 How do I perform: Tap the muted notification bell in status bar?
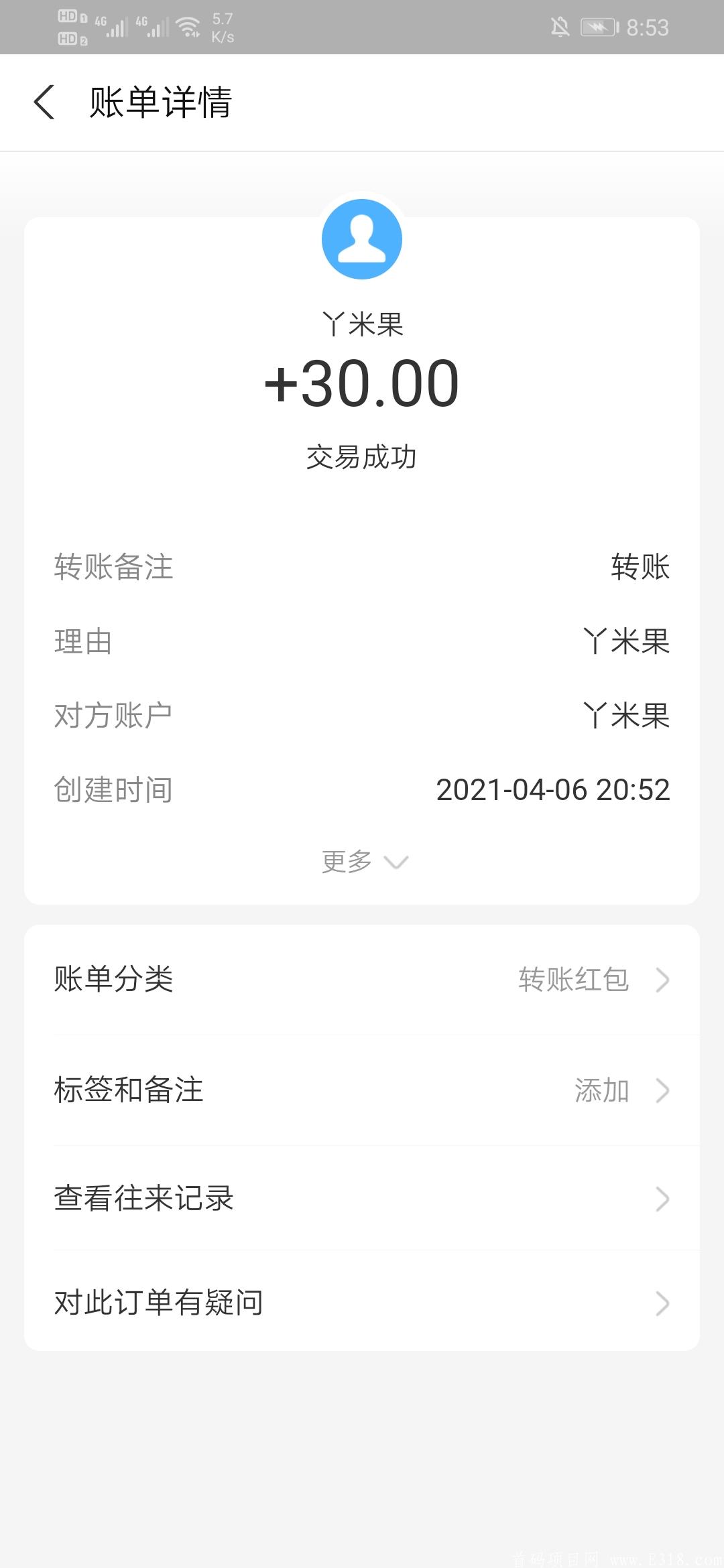(560, 27)
